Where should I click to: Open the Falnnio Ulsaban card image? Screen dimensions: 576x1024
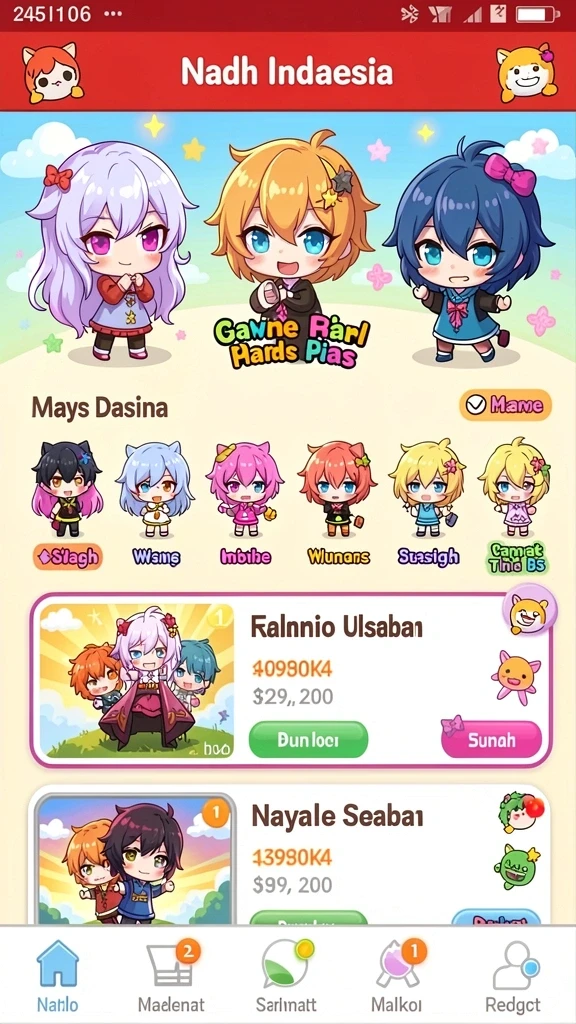pyautogui.click(x=136, y=680)
